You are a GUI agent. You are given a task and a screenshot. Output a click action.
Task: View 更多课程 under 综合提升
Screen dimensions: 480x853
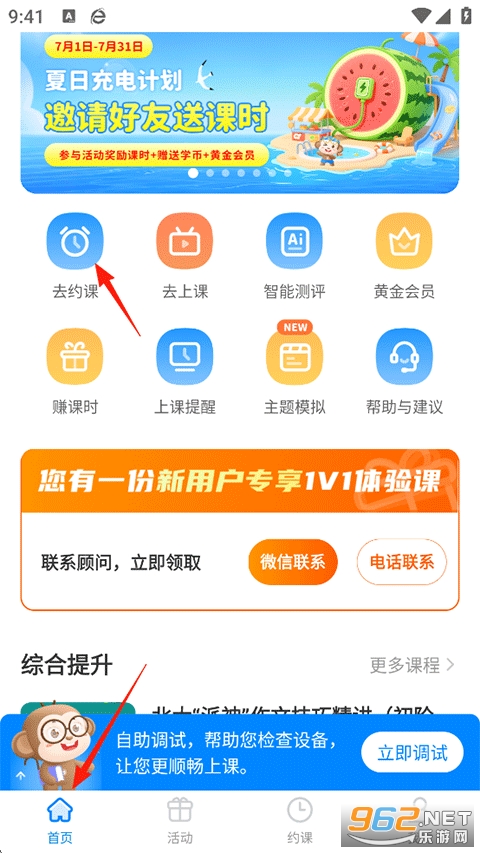pyautogui.click(x=412, y=664)
